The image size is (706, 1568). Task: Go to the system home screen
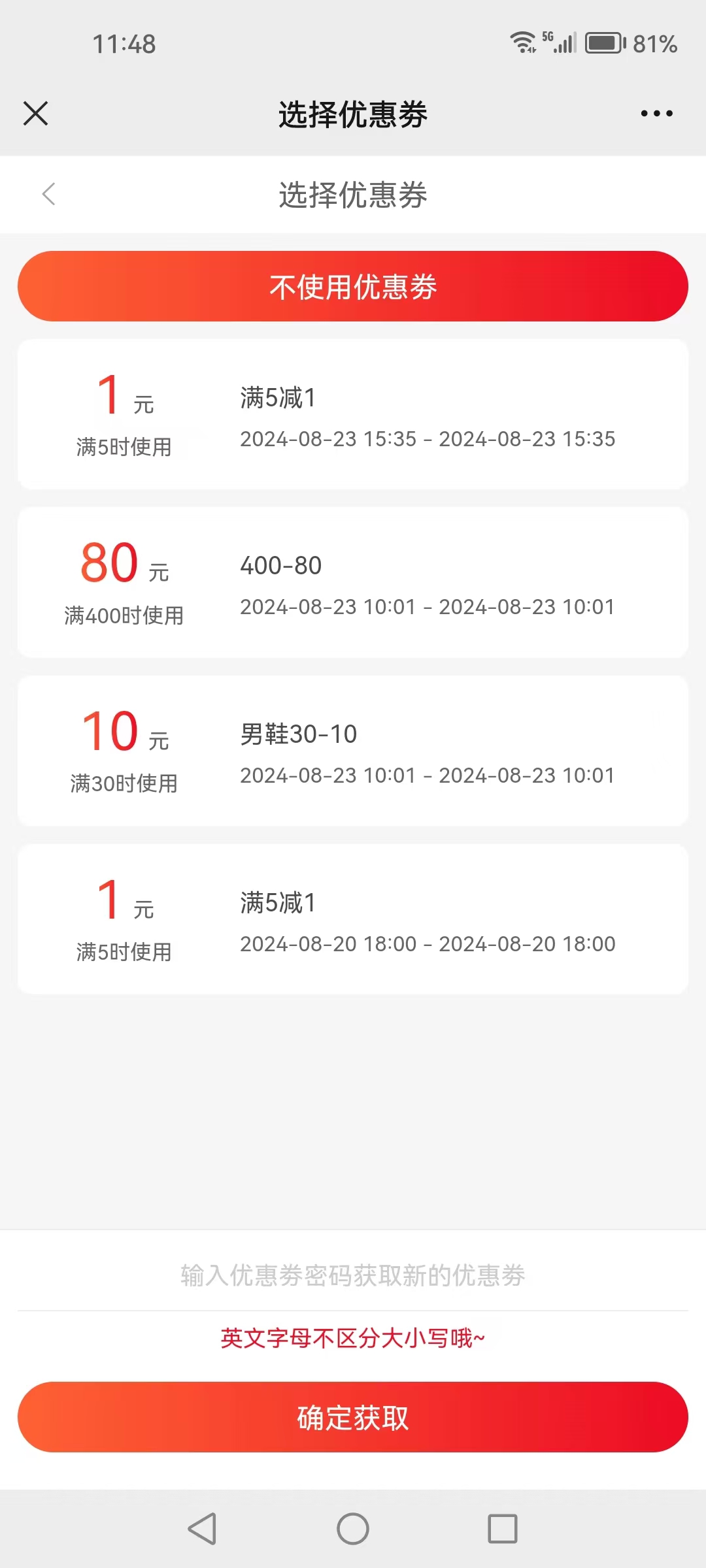click(353, 1529)
